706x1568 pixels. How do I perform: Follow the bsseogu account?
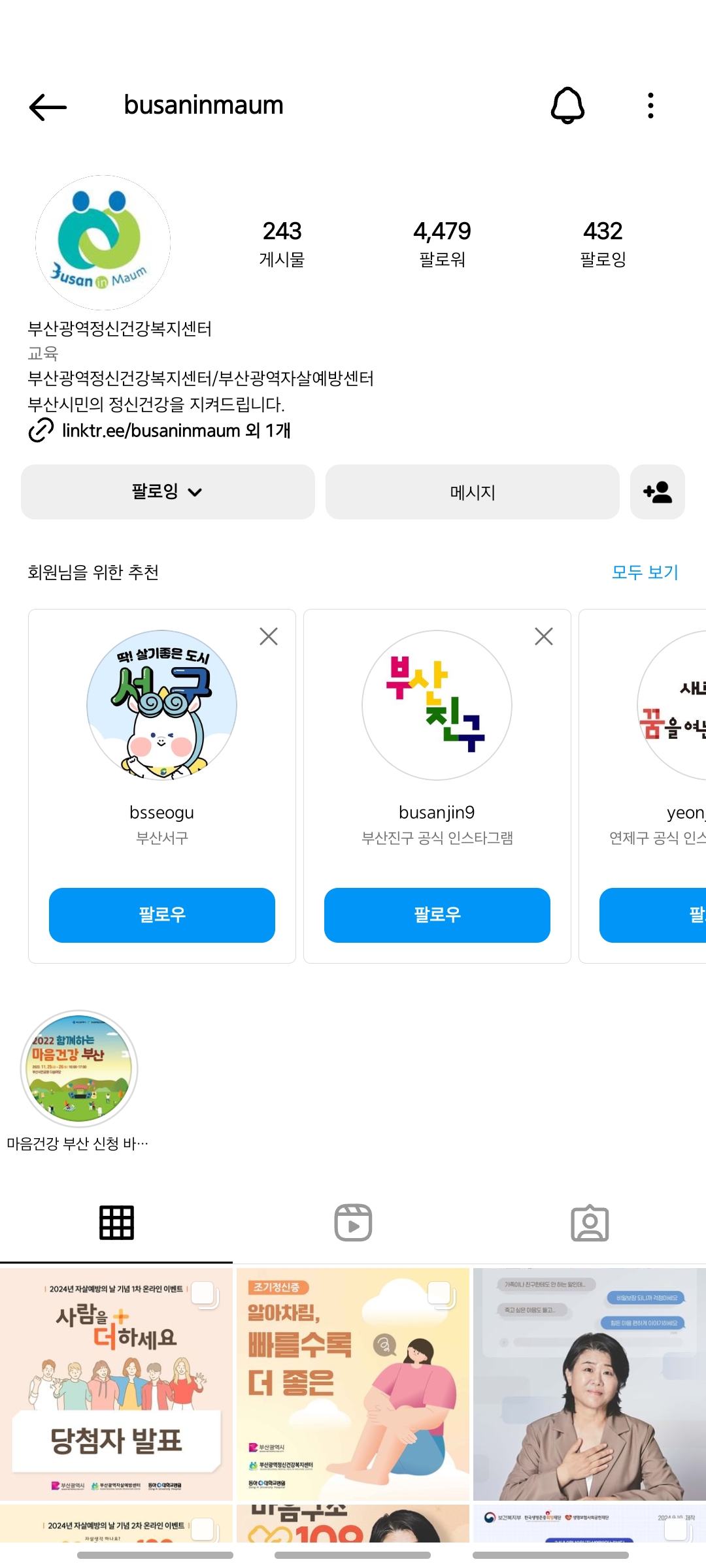161,915
